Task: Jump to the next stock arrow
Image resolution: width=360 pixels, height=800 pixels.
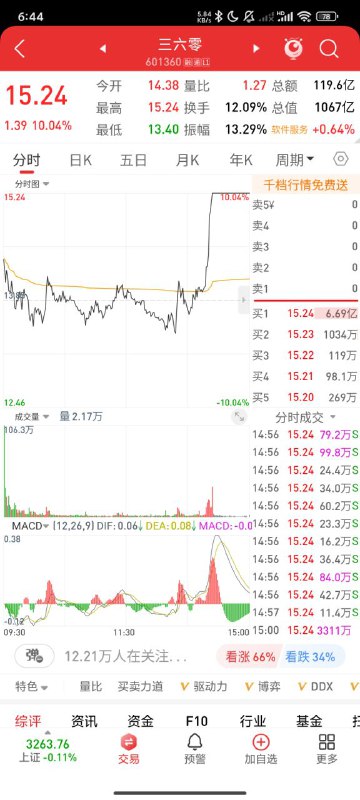Action: tap(256, 49)
